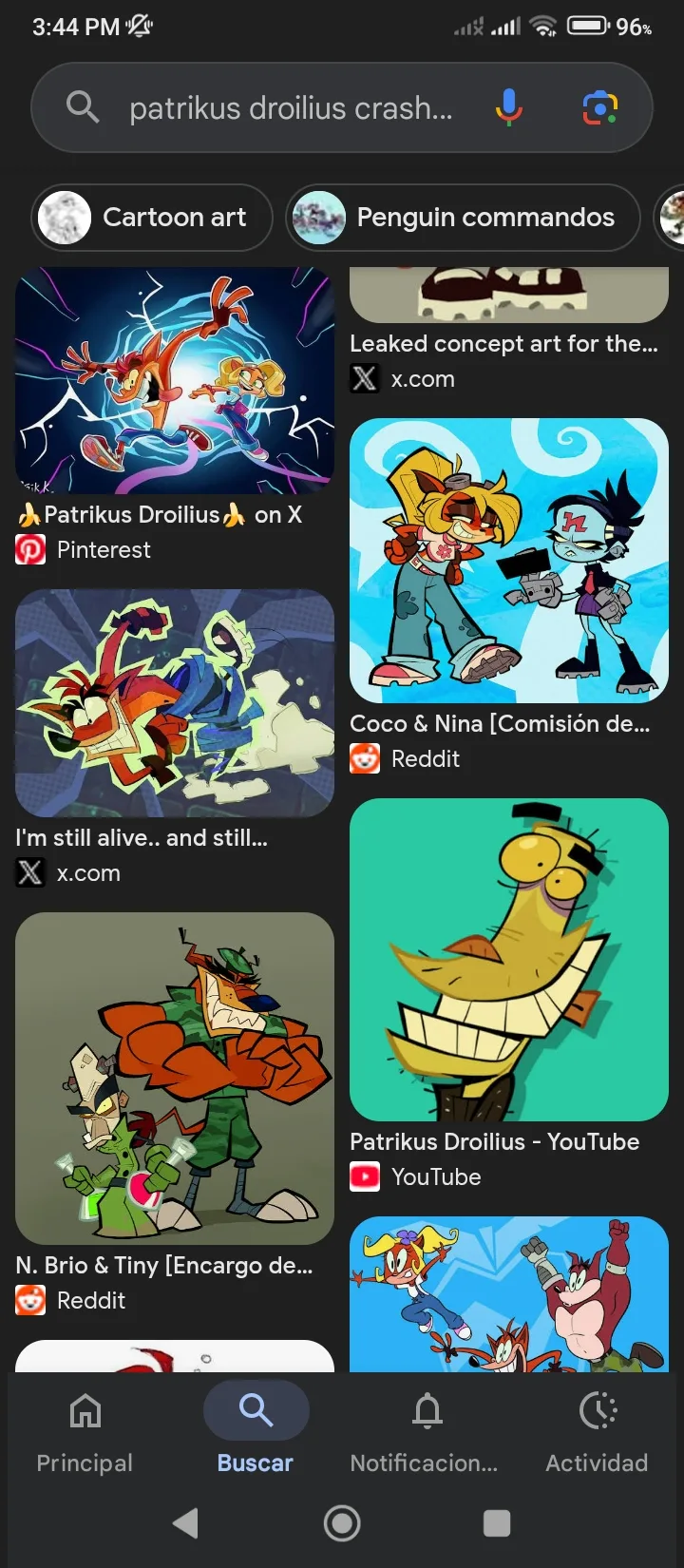Switch to the Principal tab
This screenshot has height=1568, width=684.
pyautogui.click(x=85, y=1428)
